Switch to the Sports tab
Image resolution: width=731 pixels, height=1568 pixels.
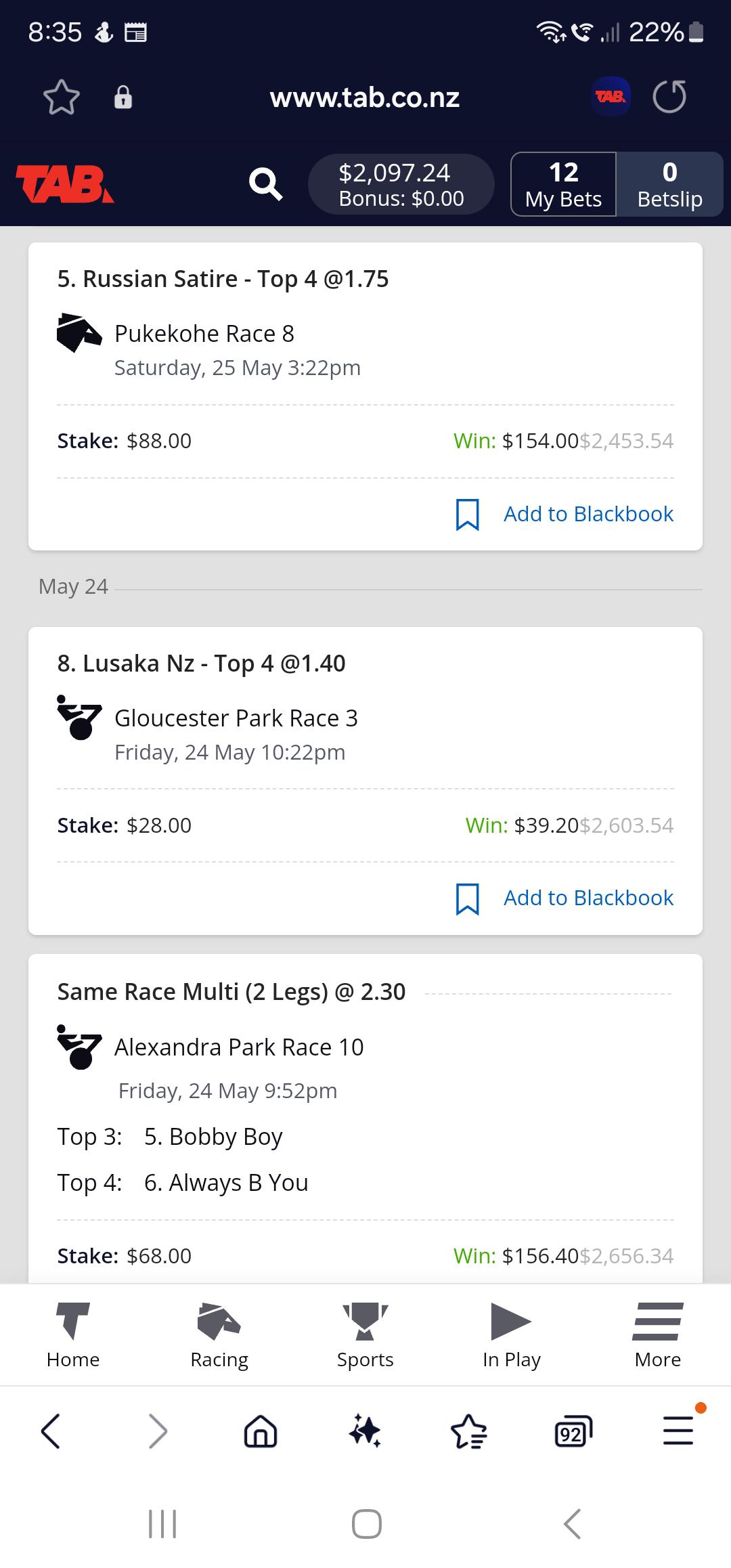click(365, 1335)
